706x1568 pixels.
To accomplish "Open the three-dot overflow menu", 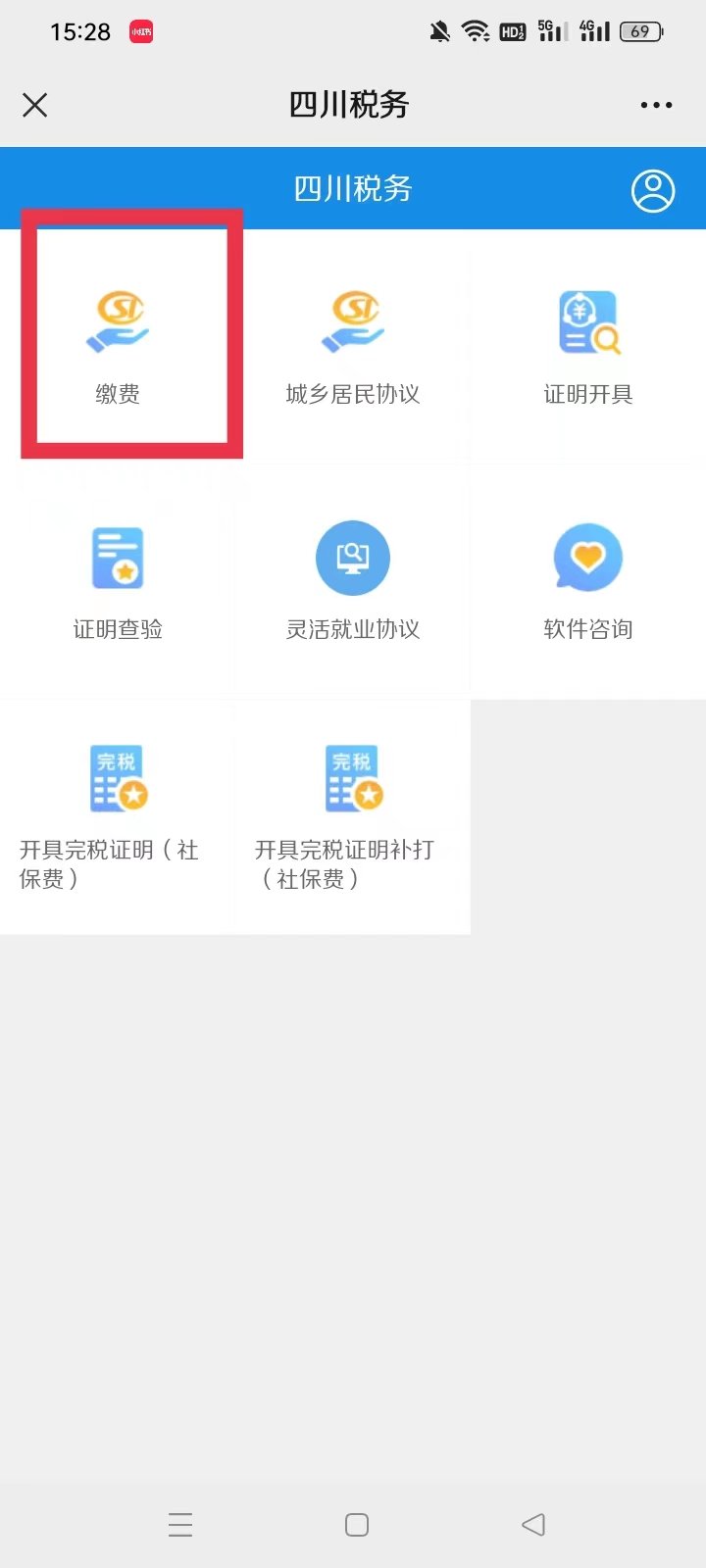I will point(656,105).
